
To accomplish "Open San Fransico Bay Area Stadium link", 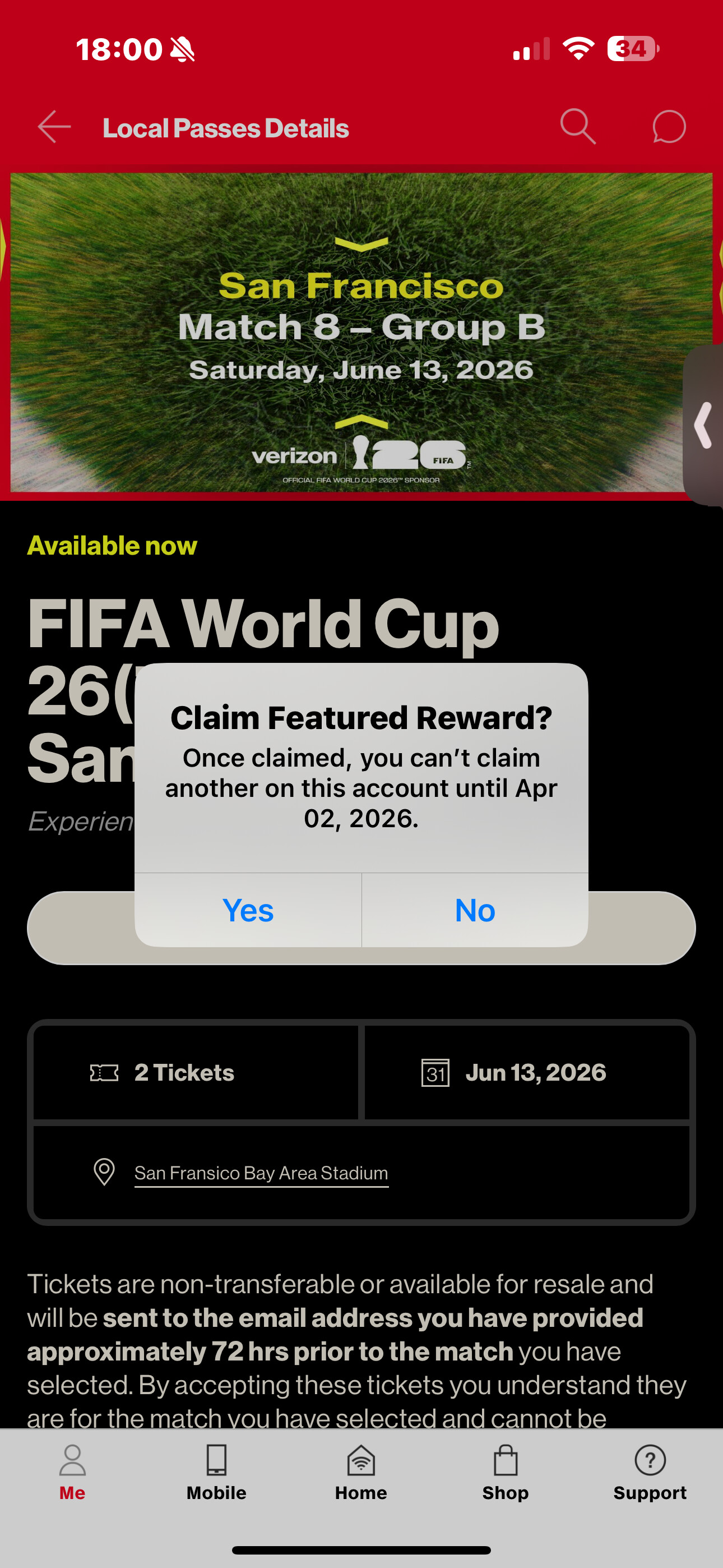I will (261, 1172).
